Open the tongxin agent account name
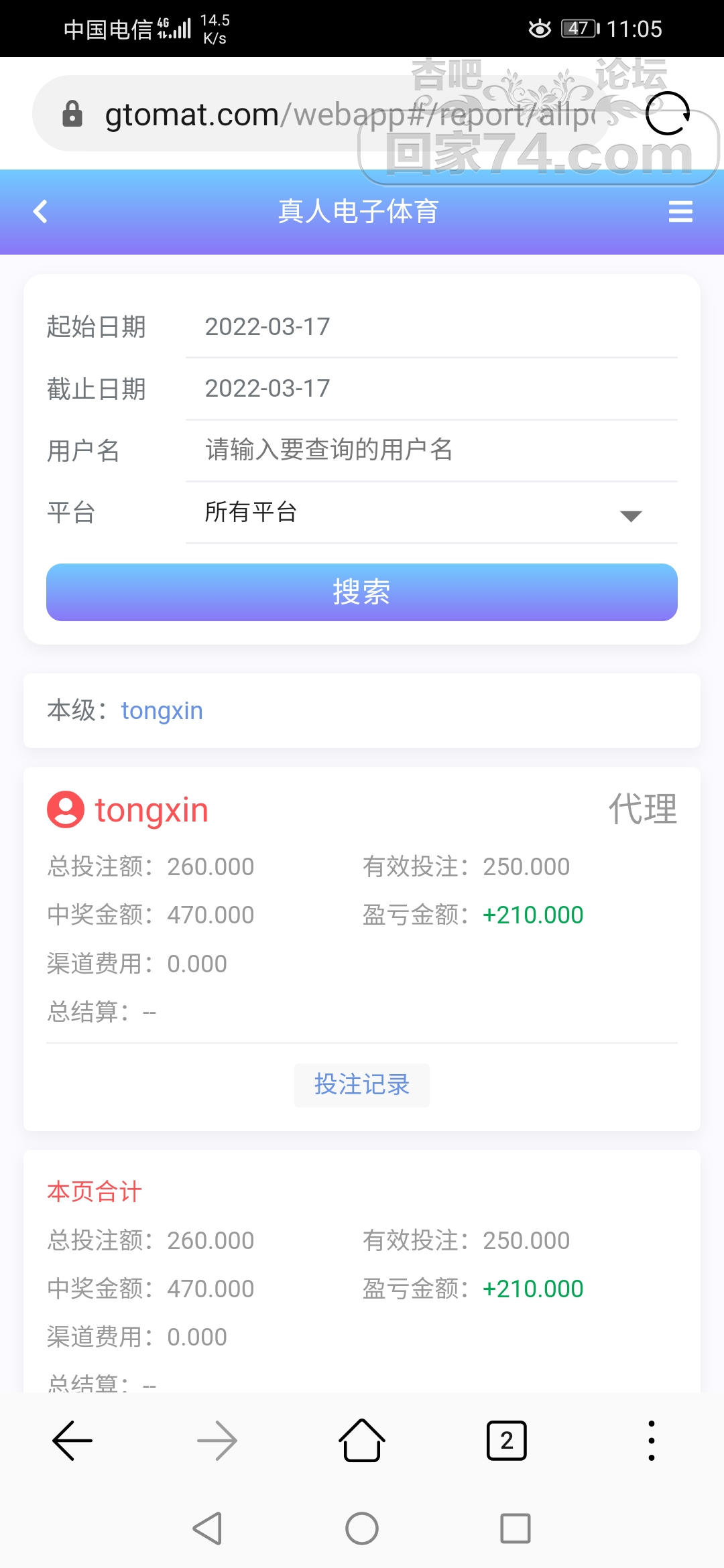The image size is (724, 1568). pos(151,810)
